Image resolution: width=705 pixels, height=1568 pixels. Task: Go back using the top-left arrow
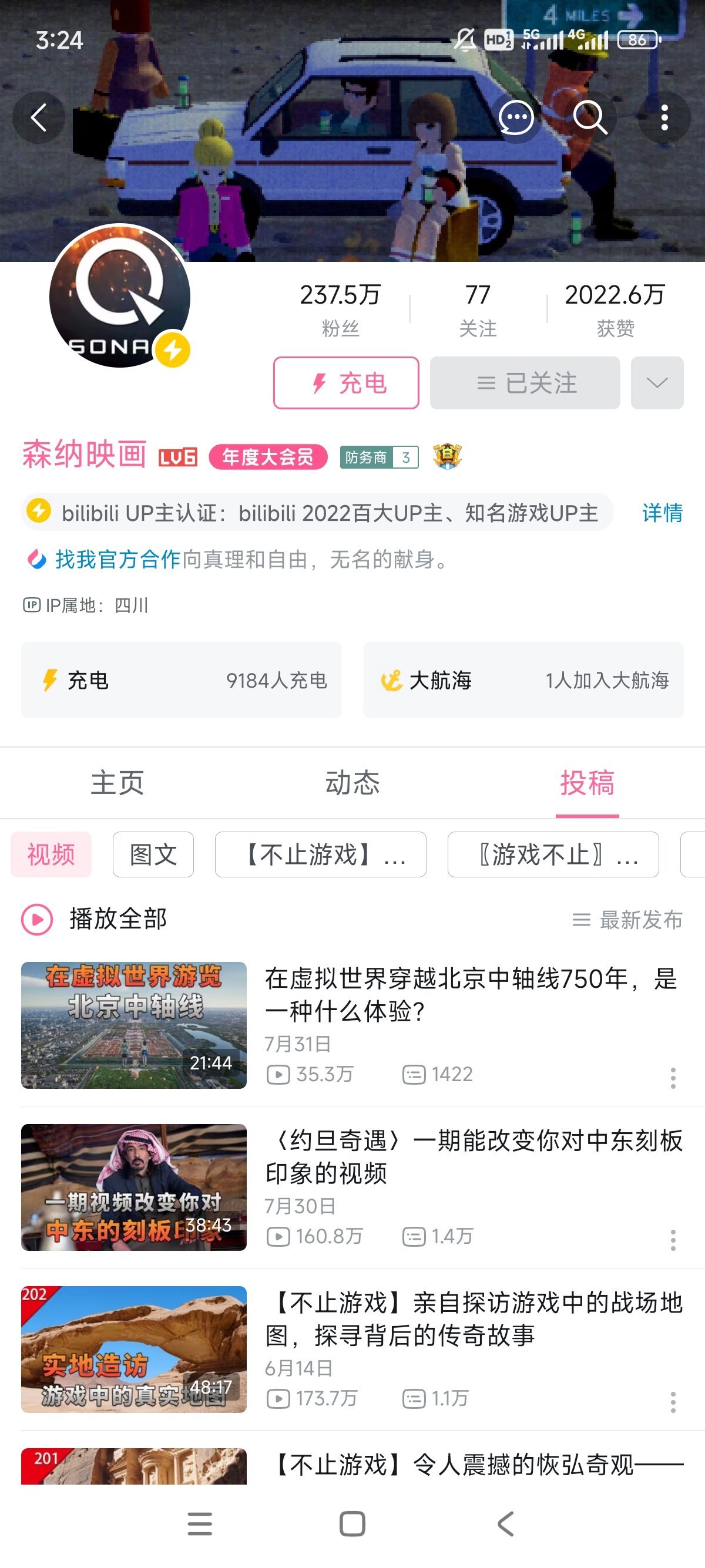(39, 117)
